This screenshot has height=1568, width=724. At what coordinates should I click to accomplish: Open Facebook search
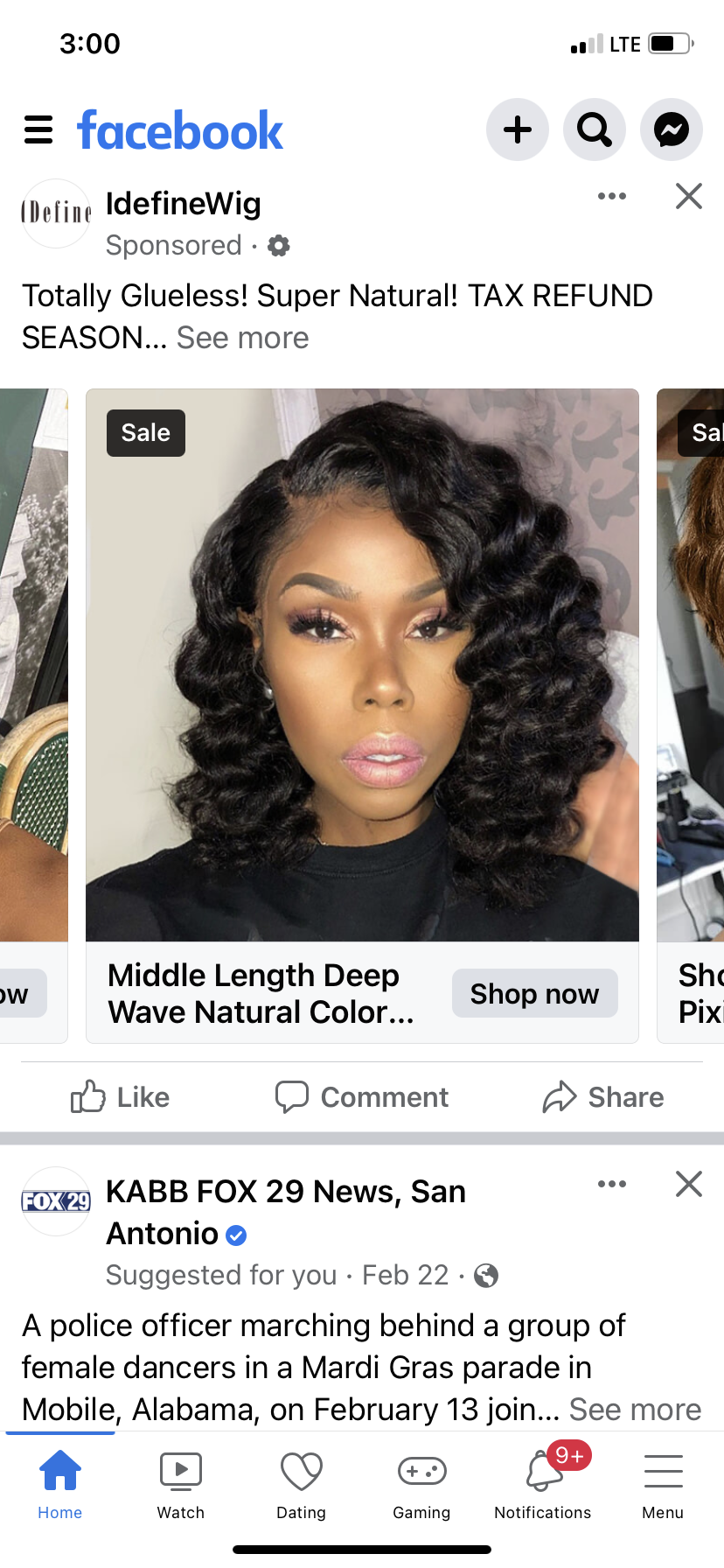(x=595, y=129)
